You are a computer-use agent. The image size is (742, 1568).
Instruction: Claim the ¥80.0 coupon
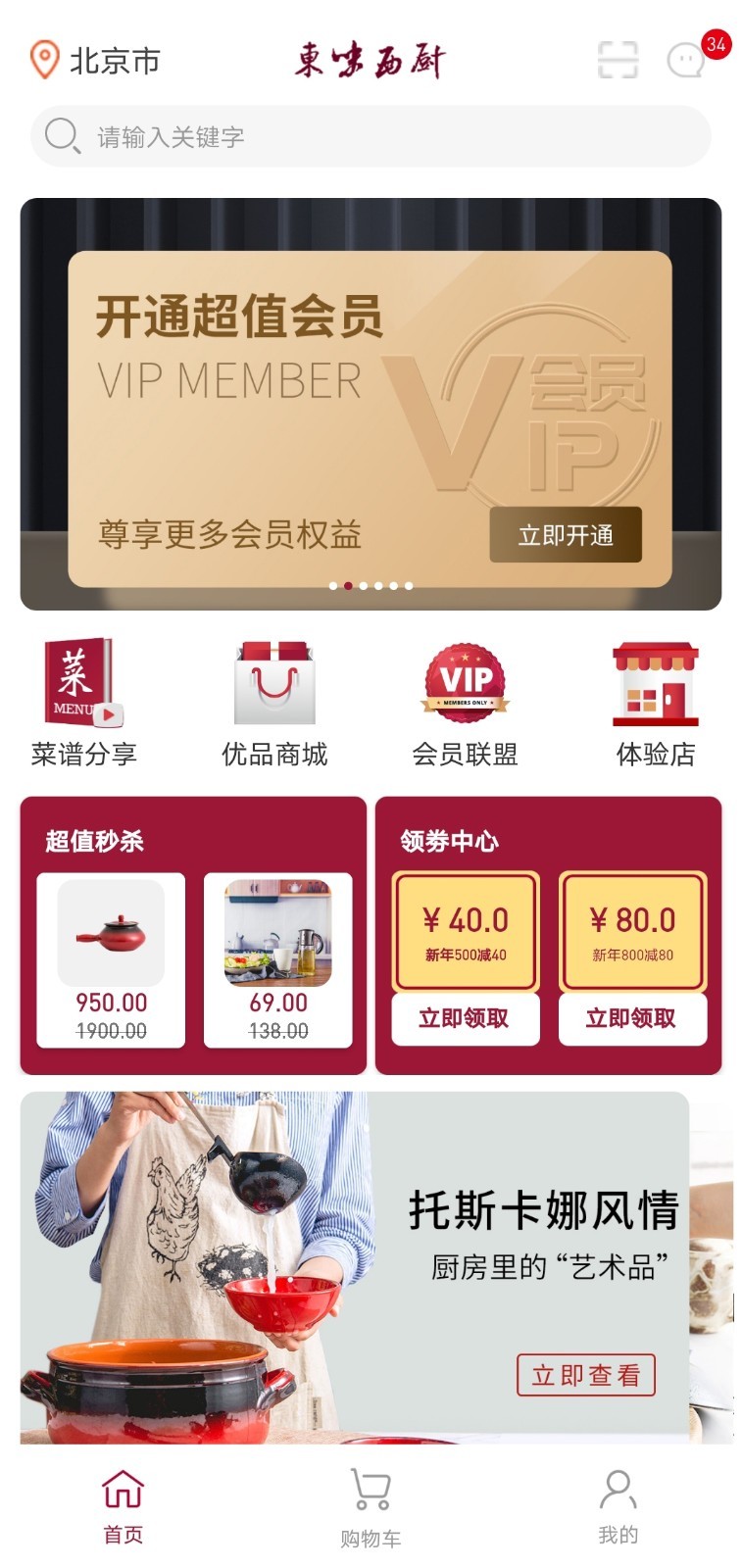[632, 1018]
